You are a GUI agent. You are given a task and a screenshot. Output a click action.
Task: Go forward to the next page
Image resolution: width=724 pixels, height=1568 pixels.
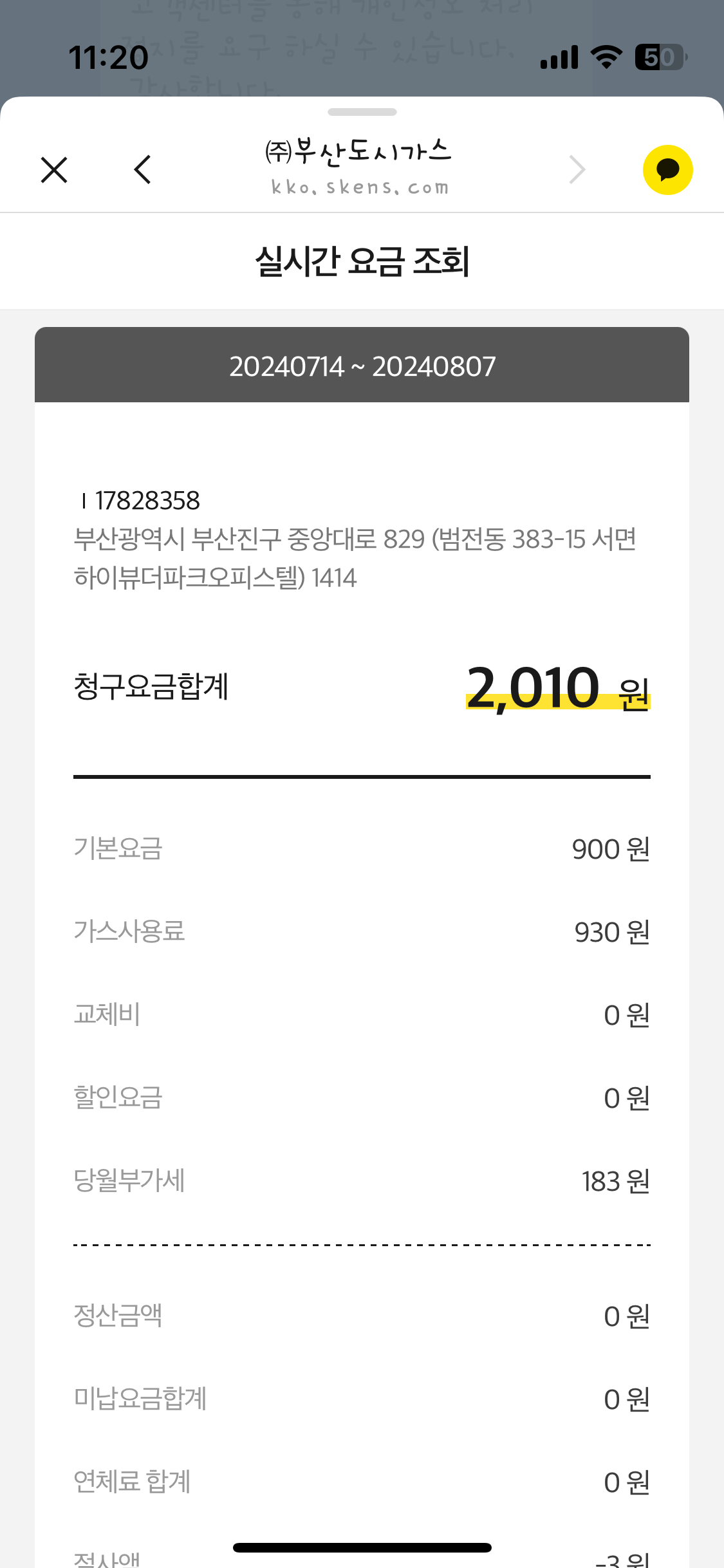[x=577, y=170]
